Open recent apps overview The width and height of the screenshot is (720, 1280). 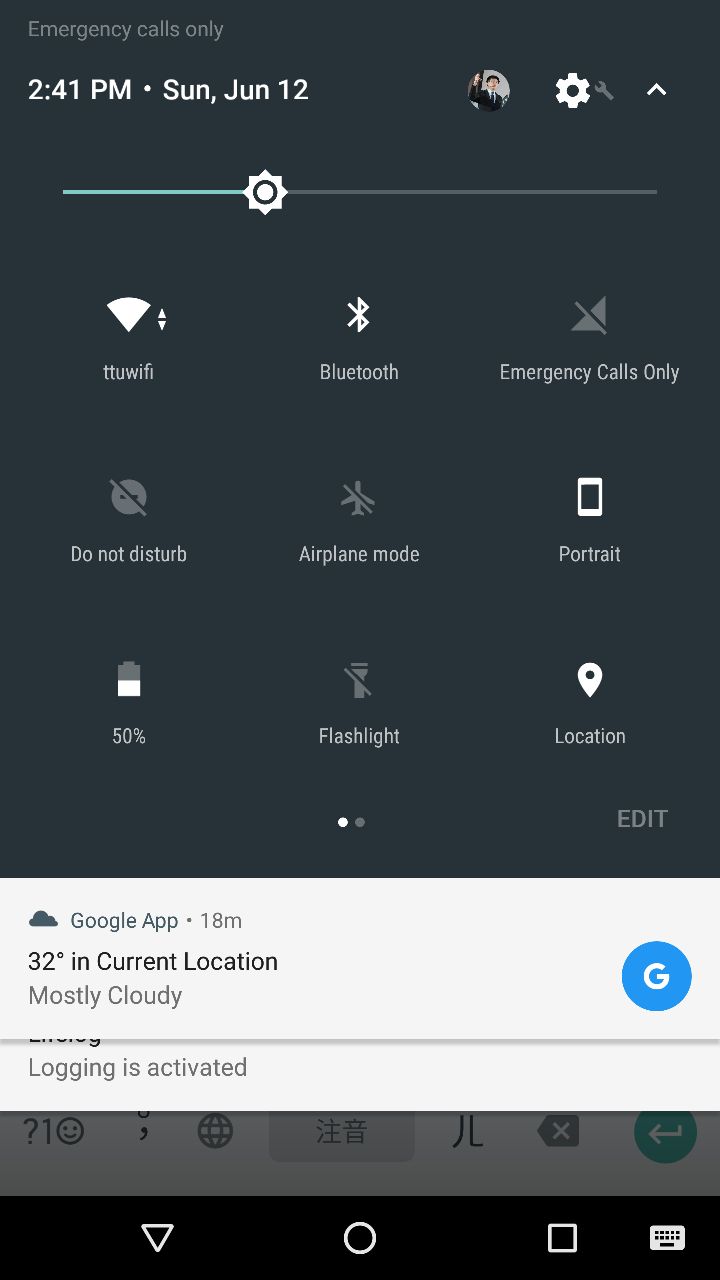(x=562, y=1238)
